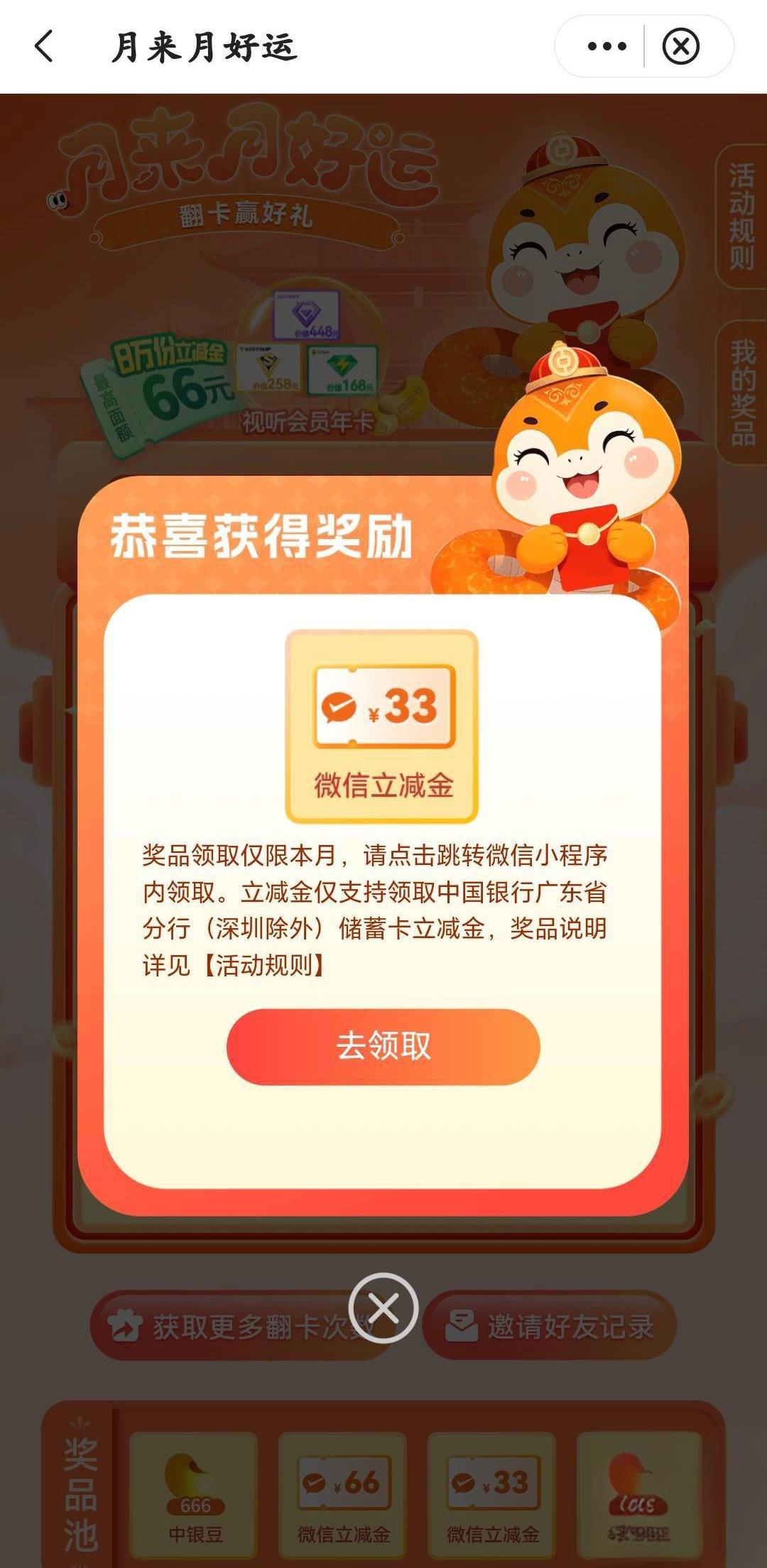Close the mini program with the X
The height and width of the screenshot is (1568, 767).
(x=680, y=47)
